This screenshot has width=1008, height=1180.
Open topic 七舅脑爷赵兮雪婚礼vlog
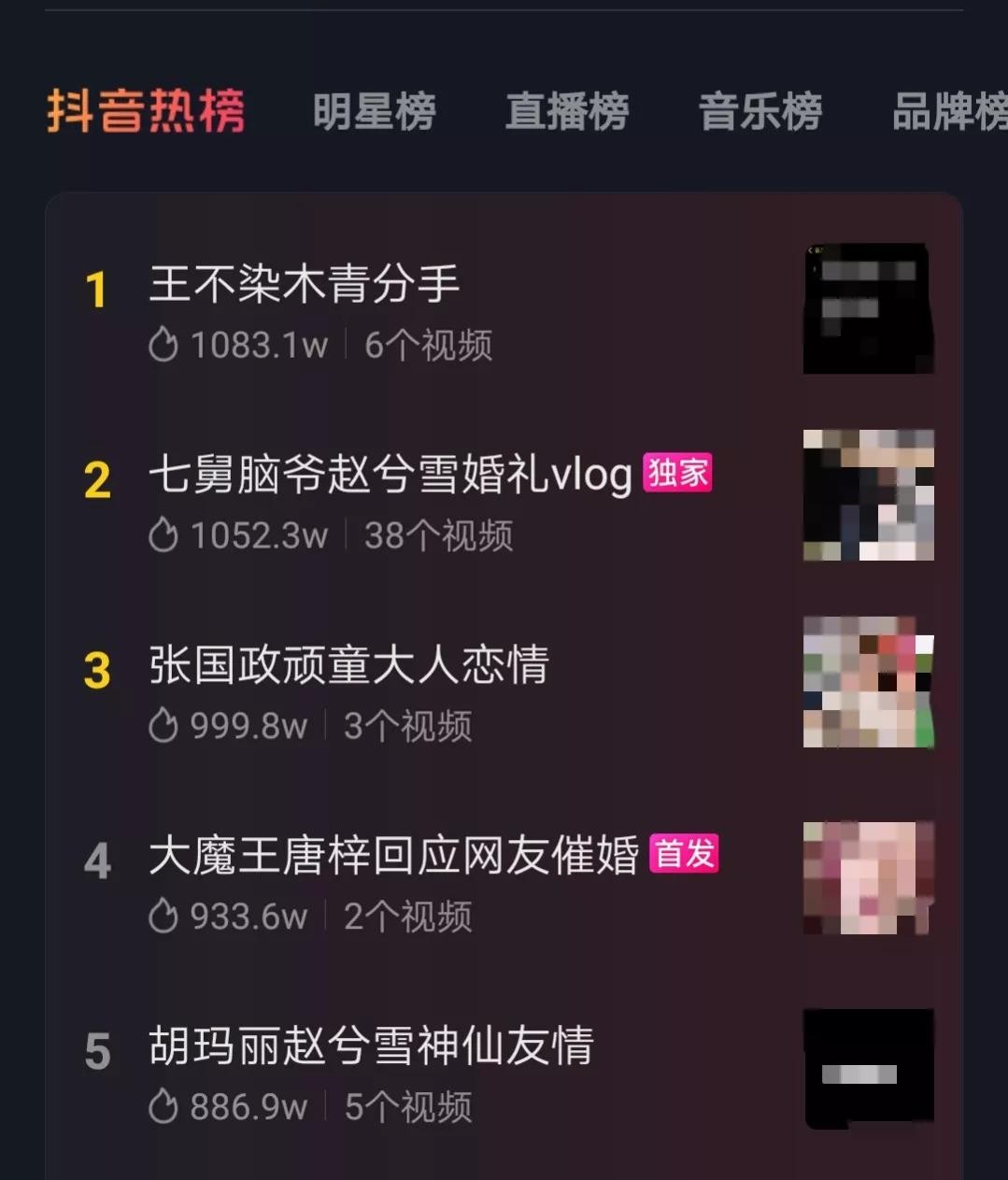(390, 475)
